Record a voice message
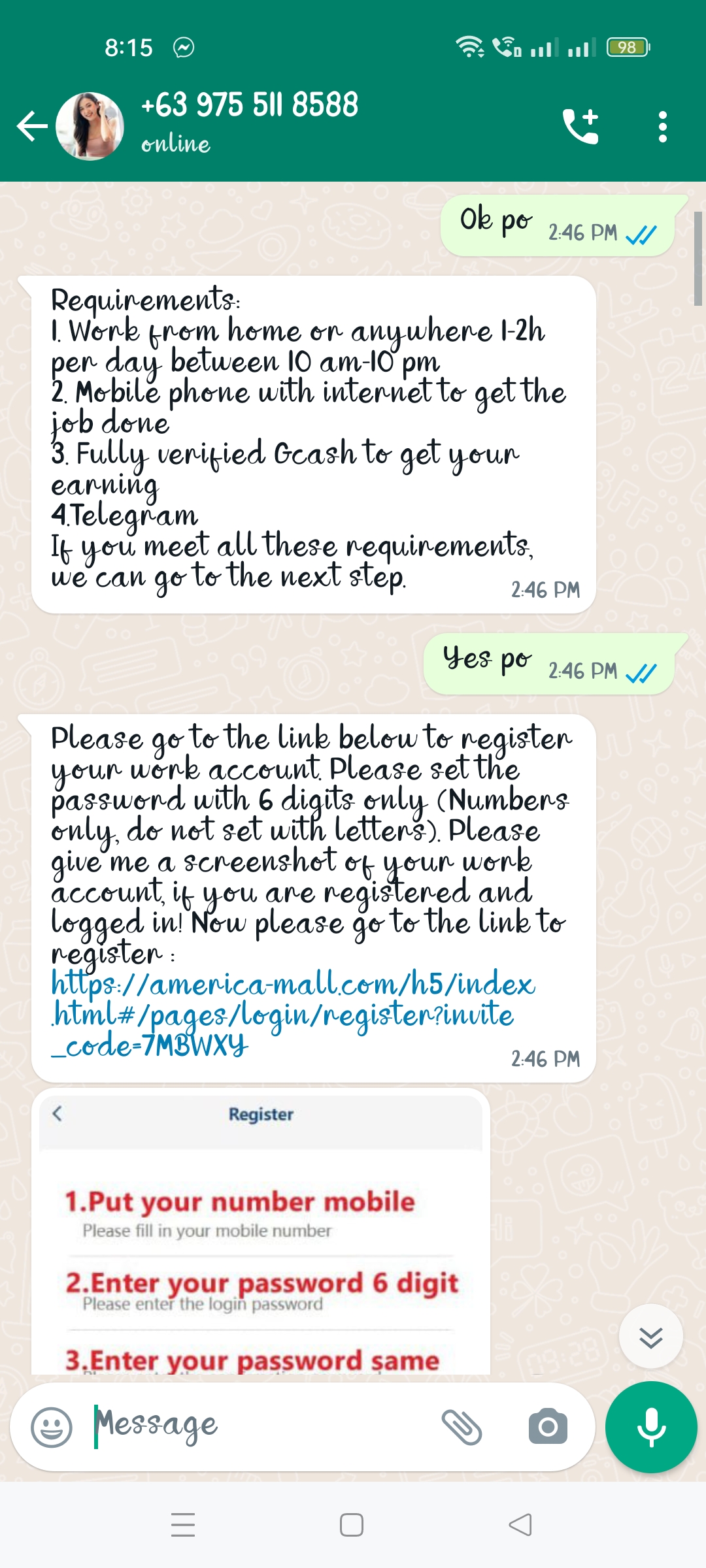Viewport: 706px width, 1568px height. [651, 1427]
